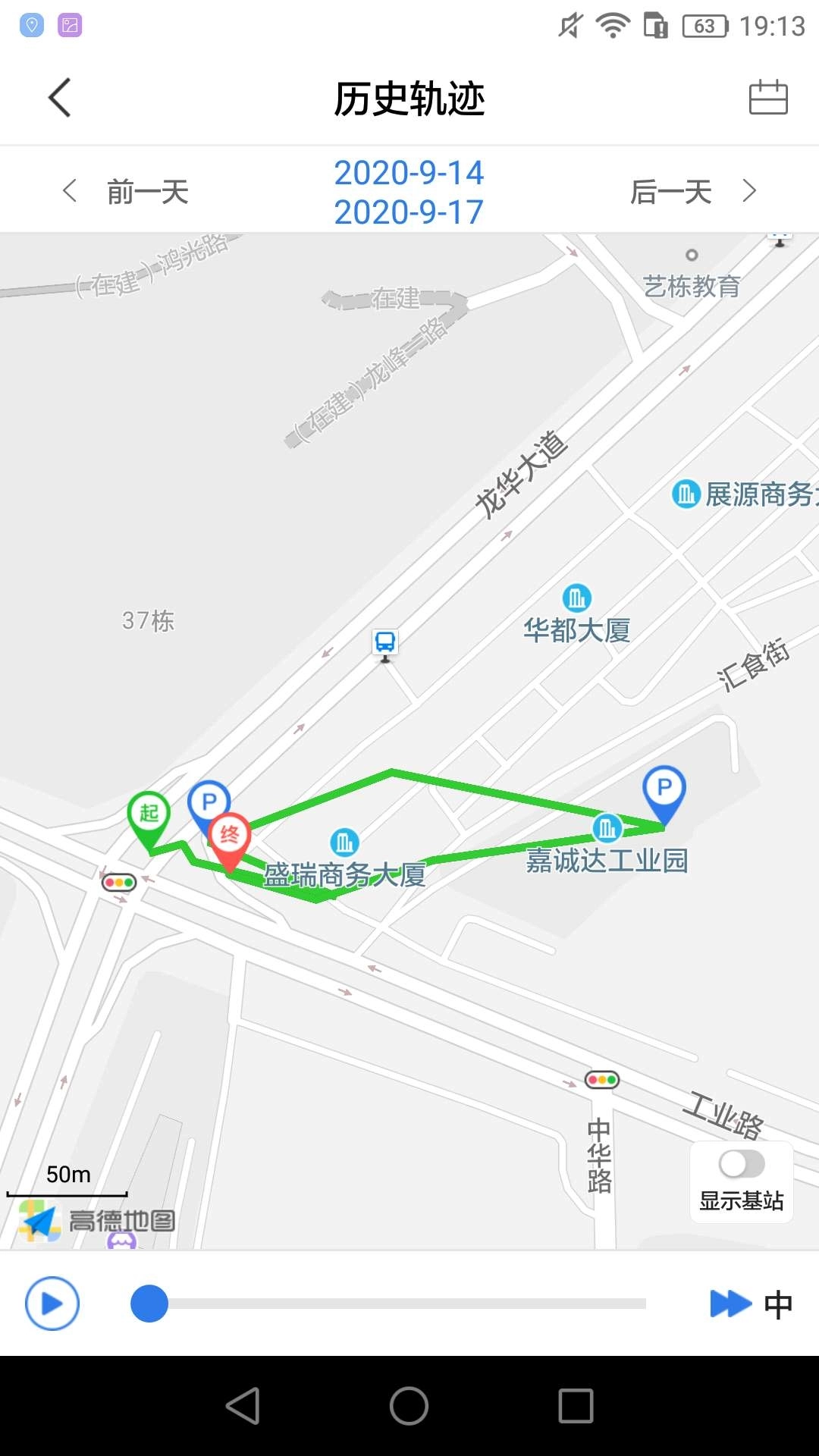Viewport: 819px width, 1456px height.
Task: Go to the next day with 后一天
Action: (670, 191)
